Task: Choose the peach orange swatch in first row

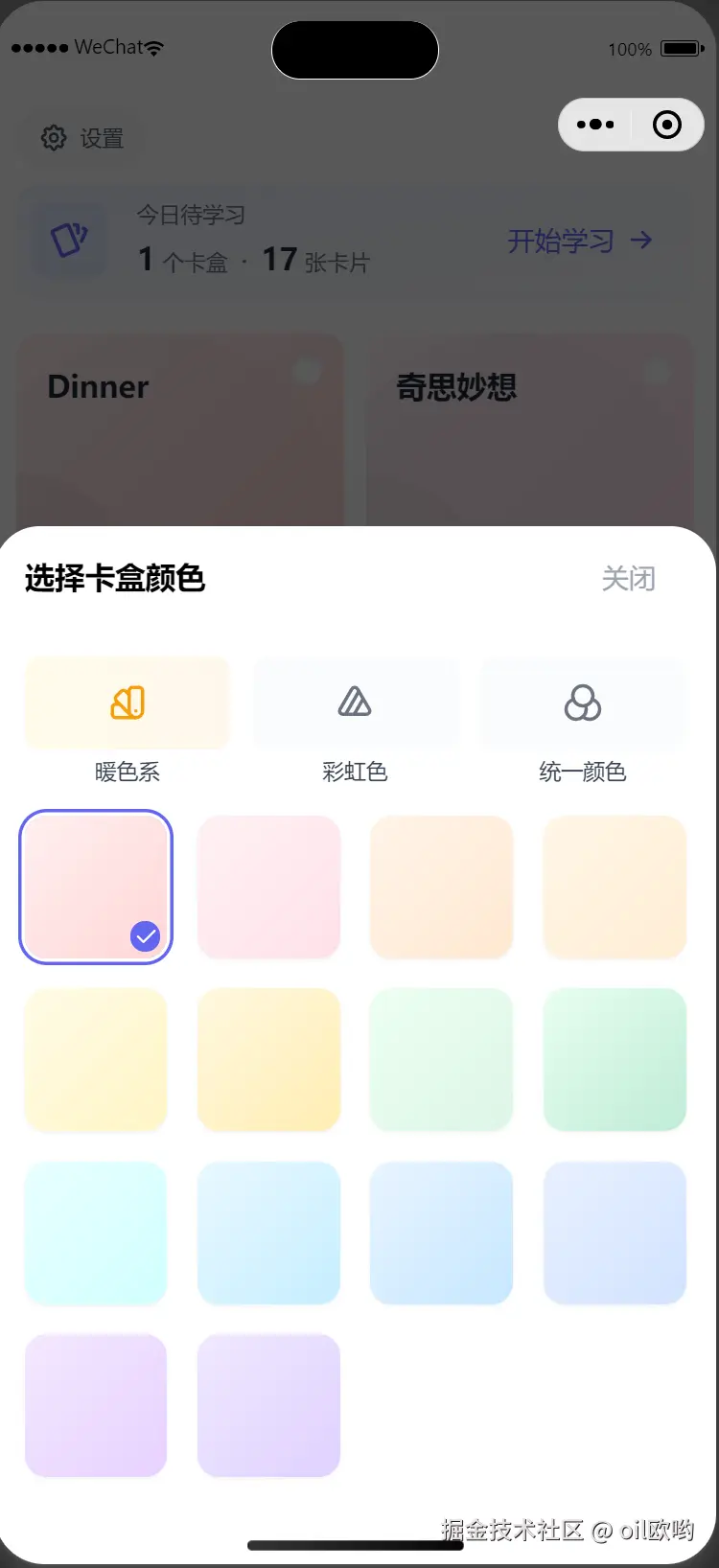Action: tap(441, 887)
